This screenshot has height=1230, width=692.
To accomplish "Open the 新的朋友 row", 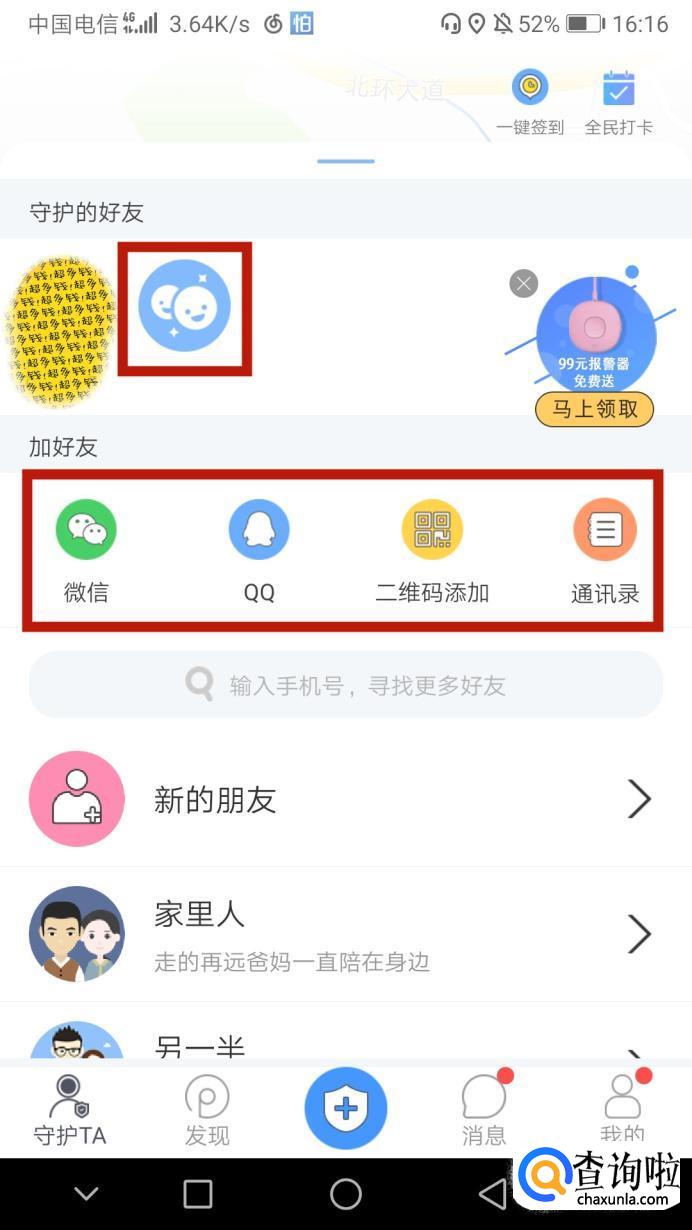I will [x=346, y=799].
